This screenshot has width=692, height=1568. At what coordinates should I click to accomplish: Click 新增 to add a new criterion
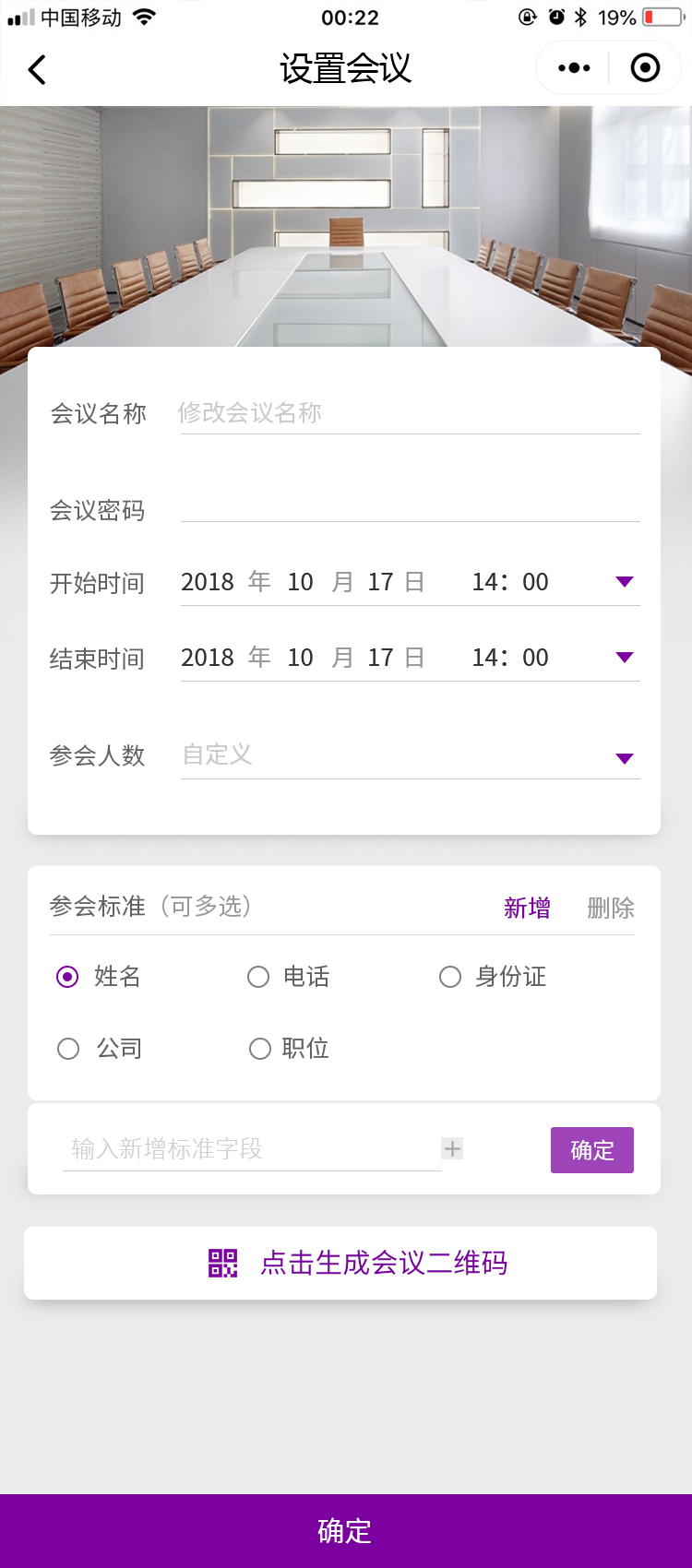[526, 908]
